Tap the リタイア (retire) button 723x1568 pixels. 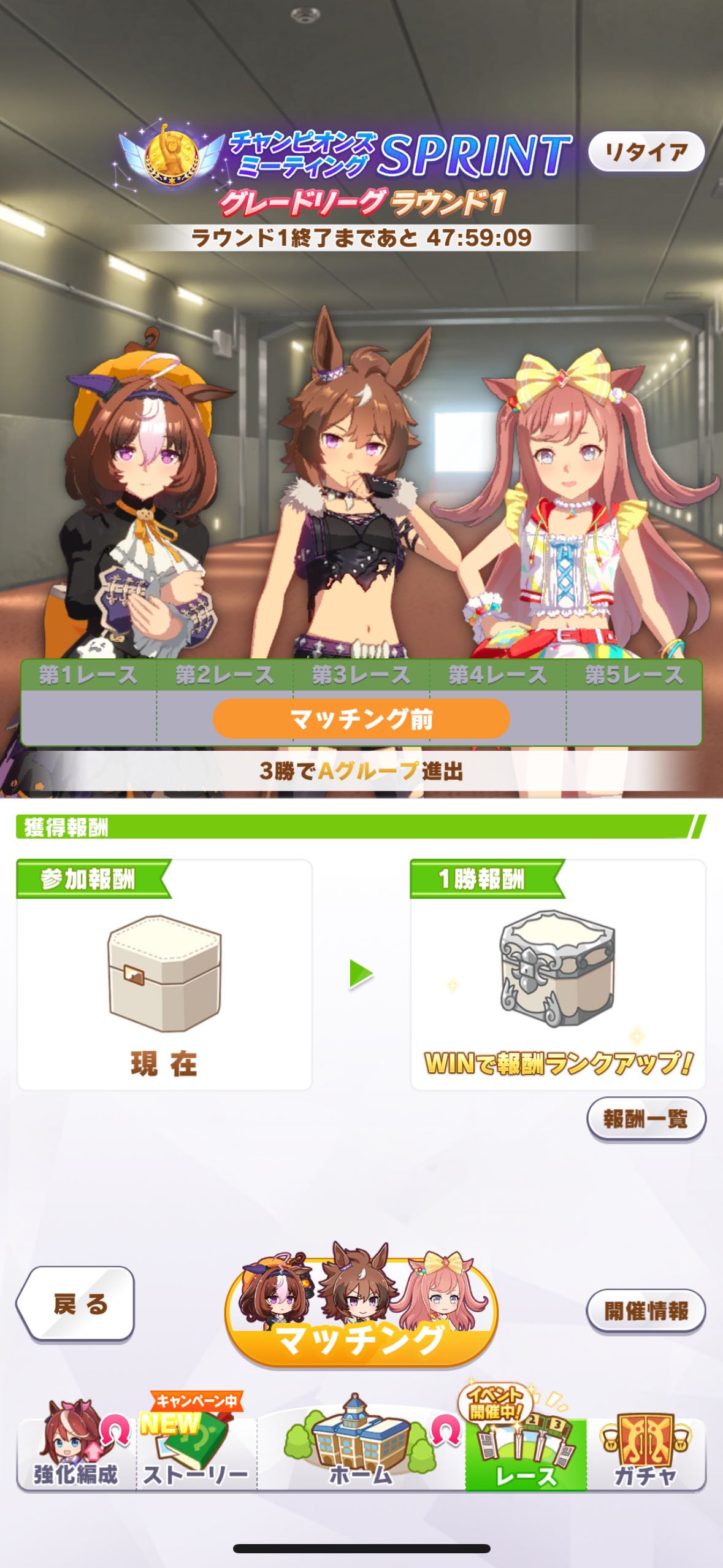pyautogui.click(x=646, y=152)
